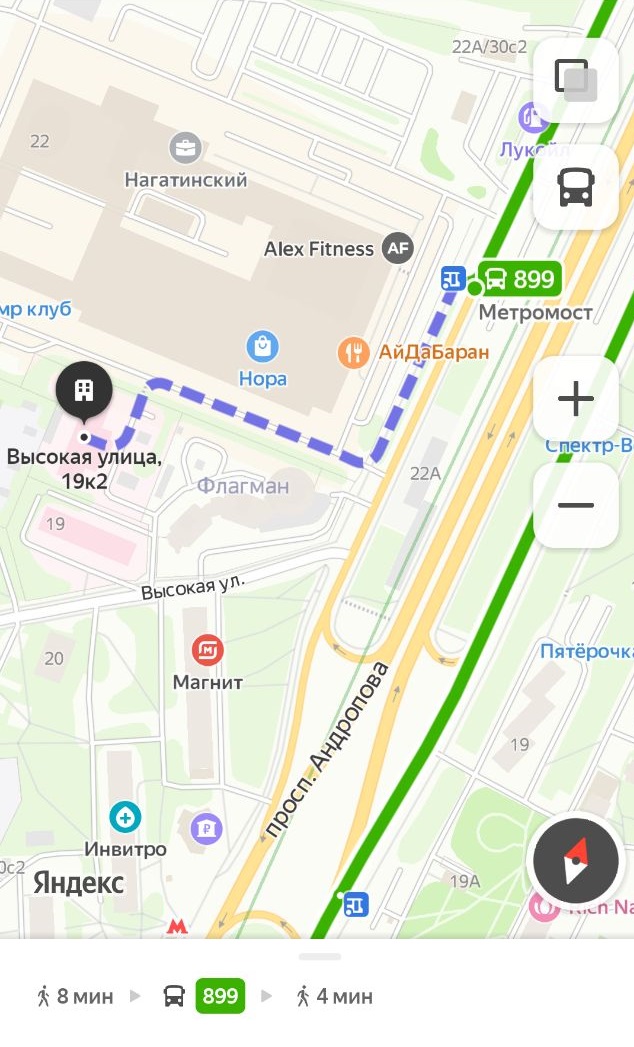
Task: Zoom out with the minus button
Action: (575, 505)
